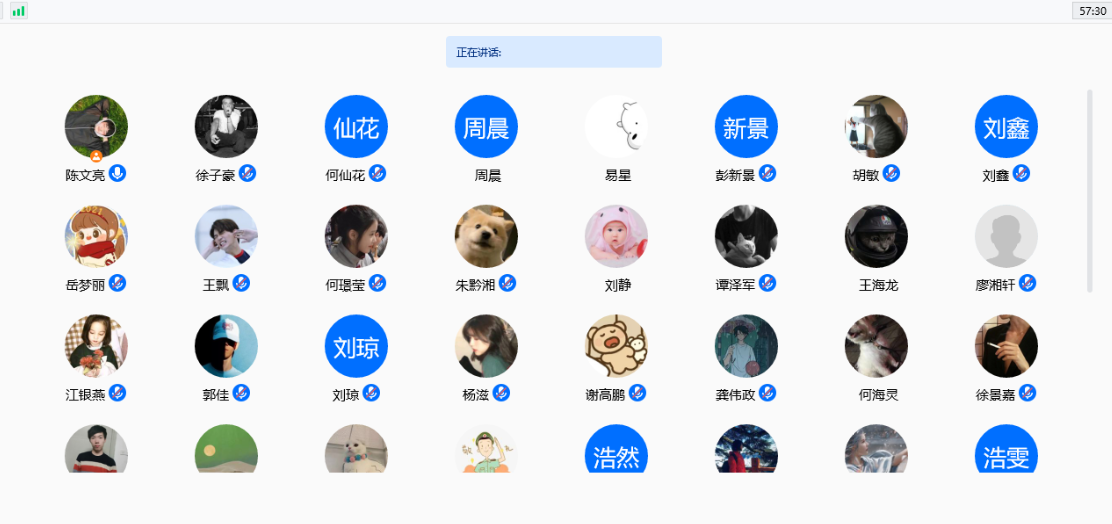Choose participant 江银燕's tile

pos(96,347)
